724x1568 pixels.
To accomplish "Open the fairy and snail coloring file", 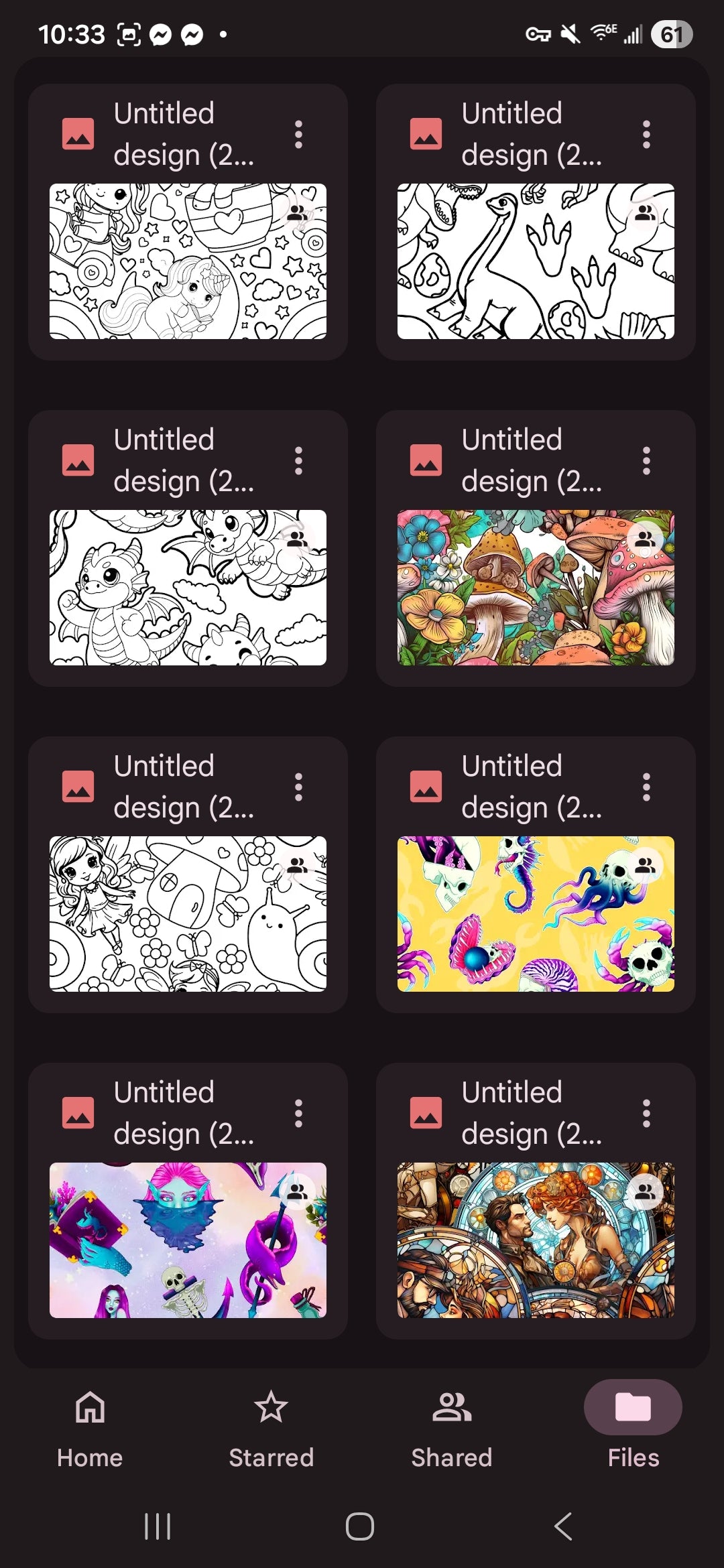I will pyautogui.click(x=188, y=914).
